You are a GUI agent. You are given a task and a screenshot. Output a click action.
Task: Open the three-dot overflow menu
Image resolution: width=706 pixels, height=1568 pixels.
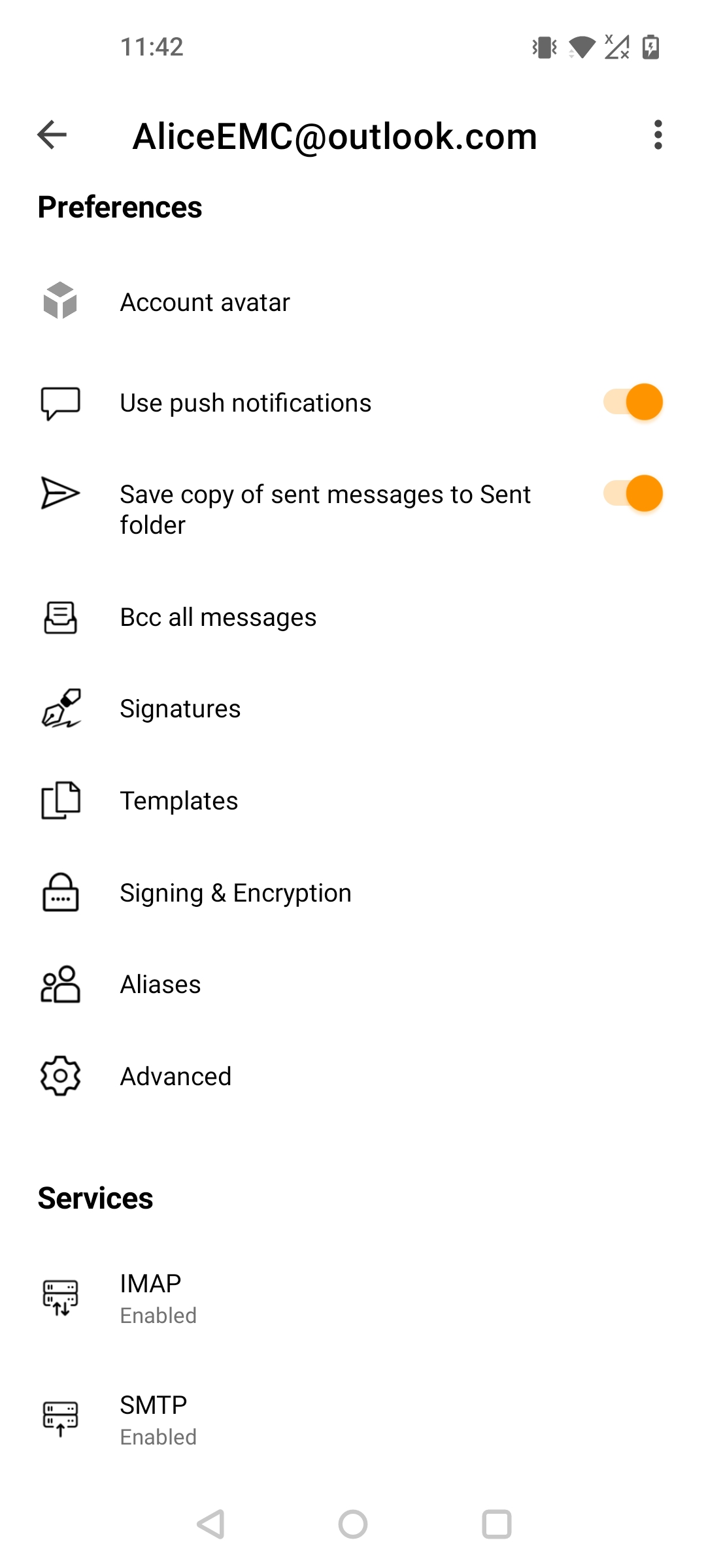coord(658,135)
